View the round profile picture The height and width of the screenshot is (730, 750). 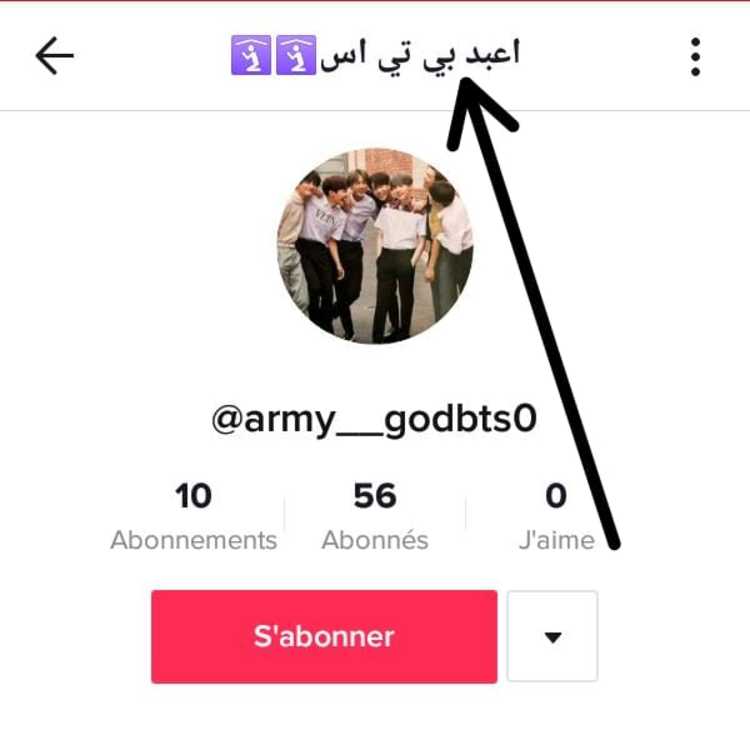point(375,246)
